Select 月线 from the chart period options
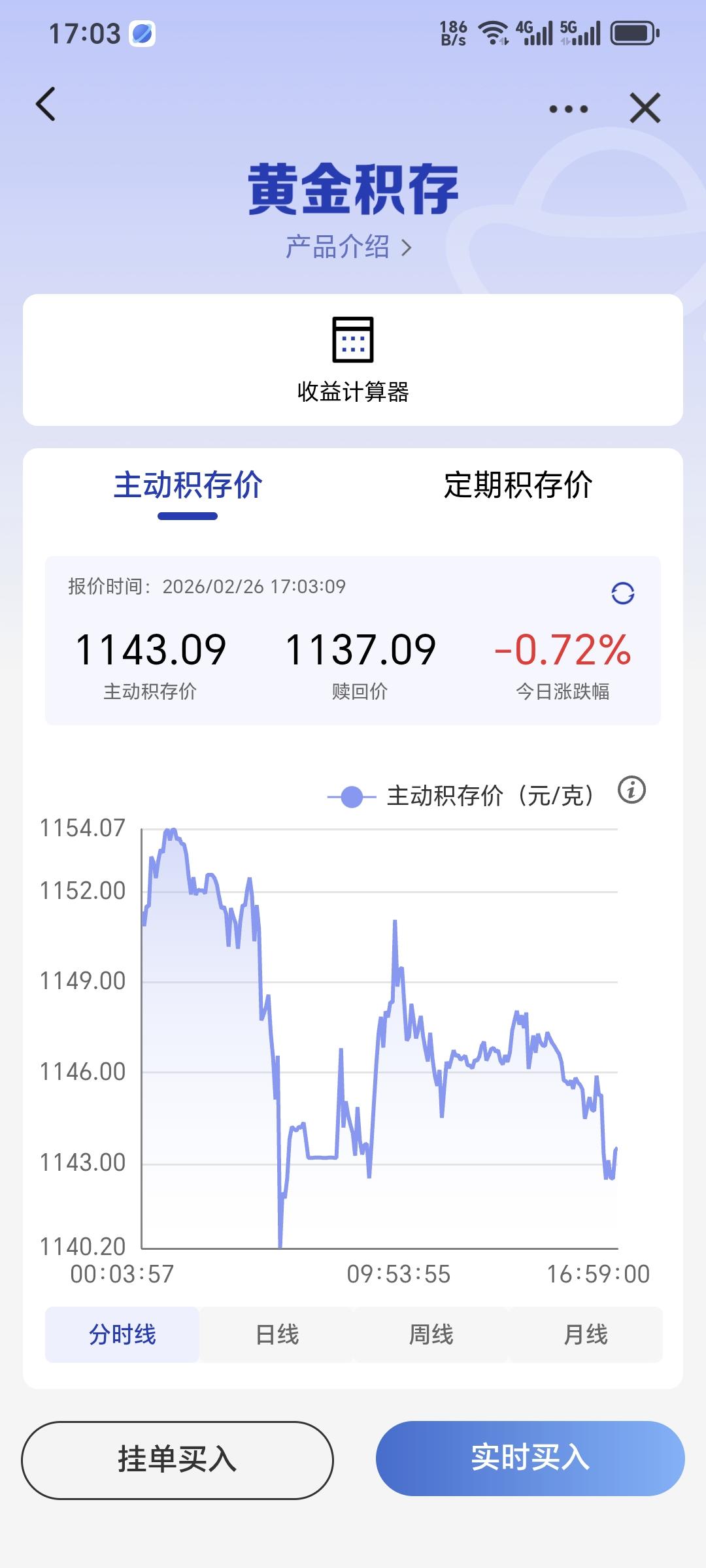Viewport: 706px width, 1568px height. [587, 1335]
